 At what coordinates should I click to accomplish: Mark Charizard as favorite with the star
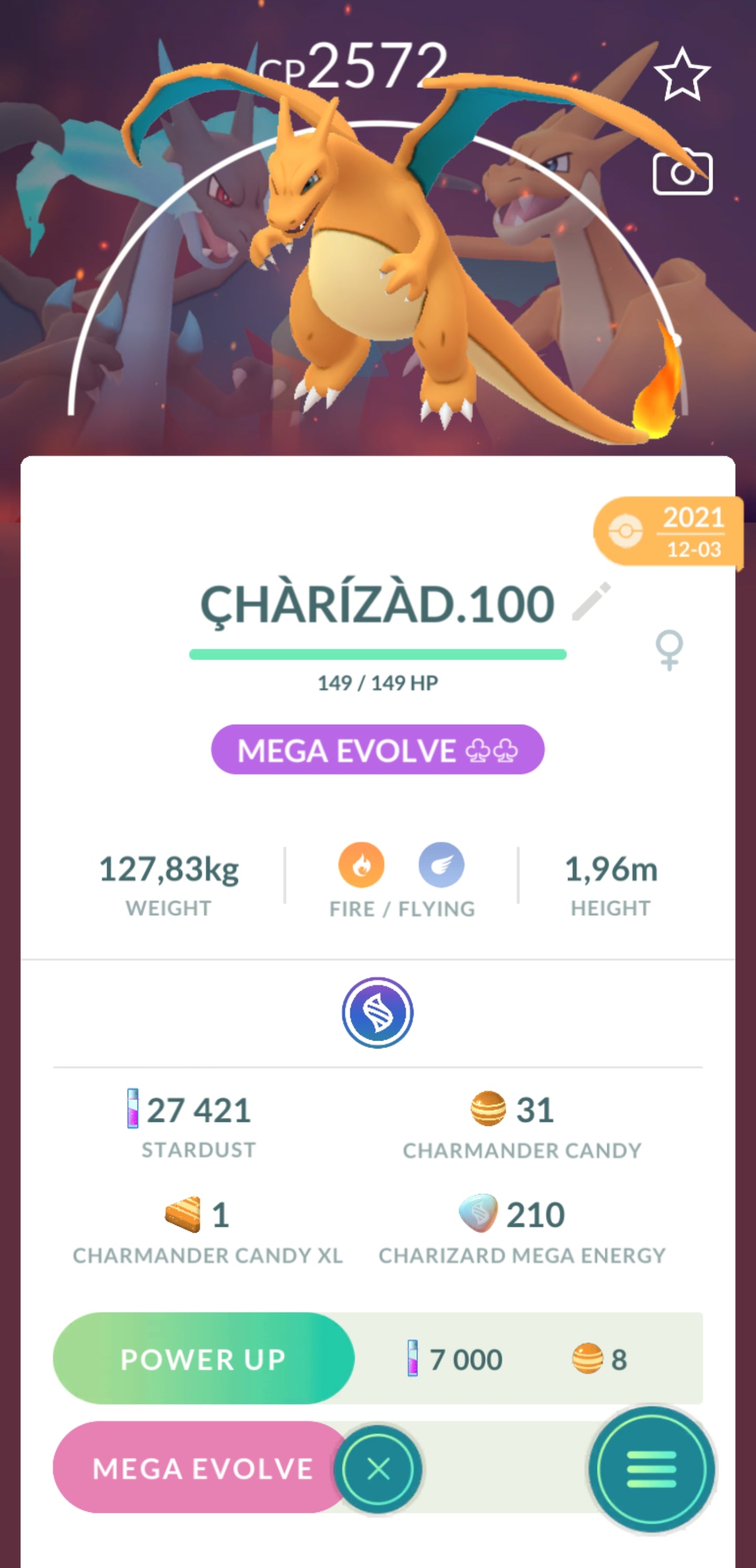coord(681,75)
